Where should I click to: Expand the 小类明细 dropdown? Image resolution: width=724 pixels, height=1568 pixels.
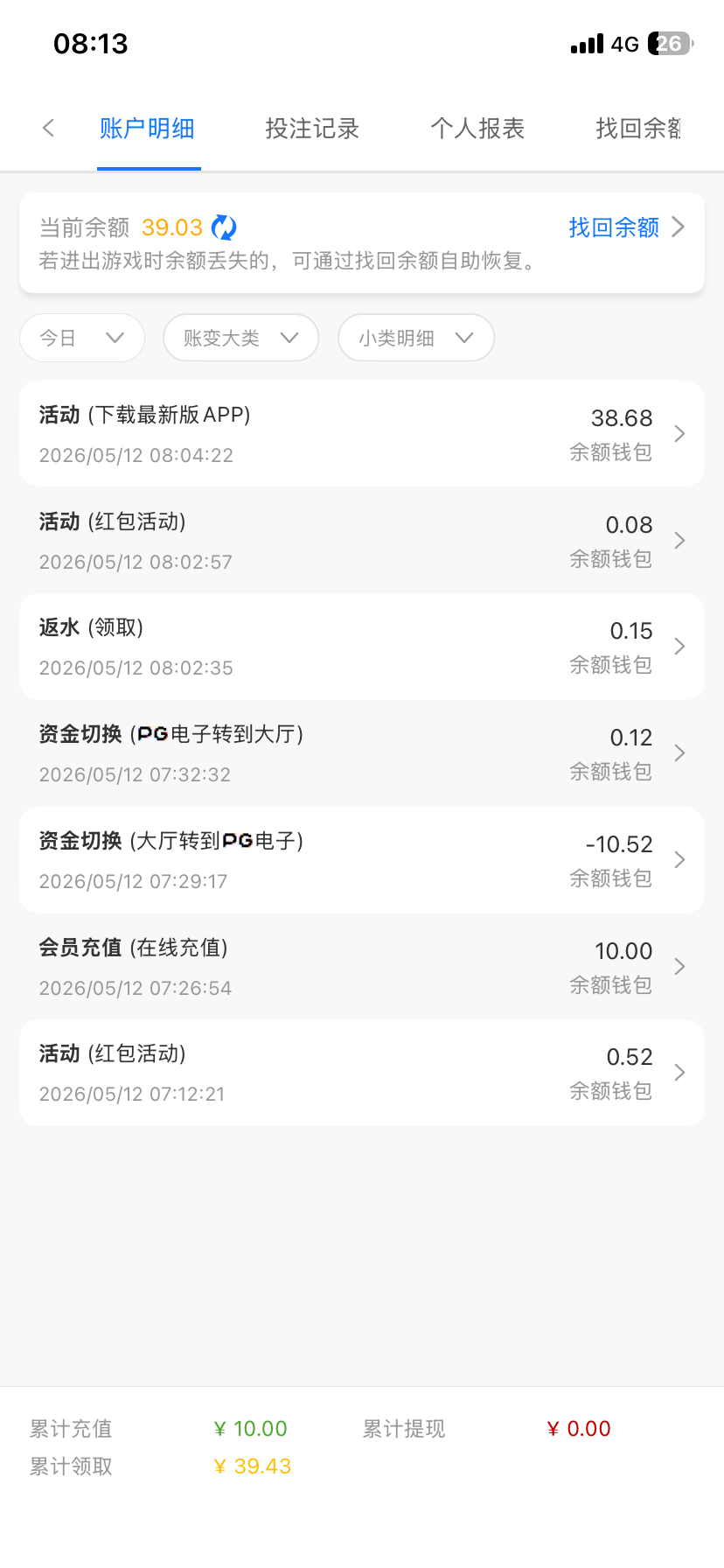click(x=416, y=338)
